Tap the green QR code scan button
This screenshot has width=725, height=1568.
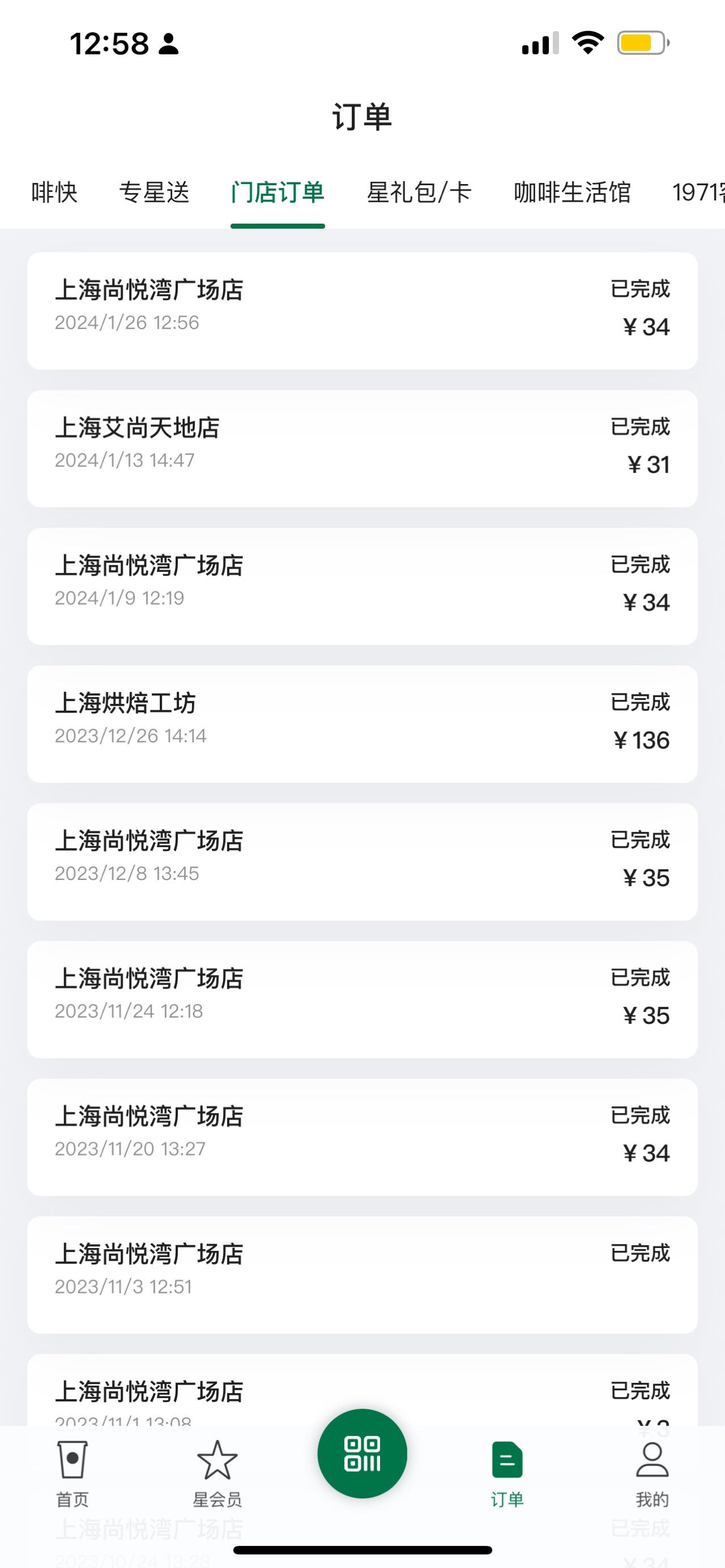pyautogui.click(x=362, y=1454)
